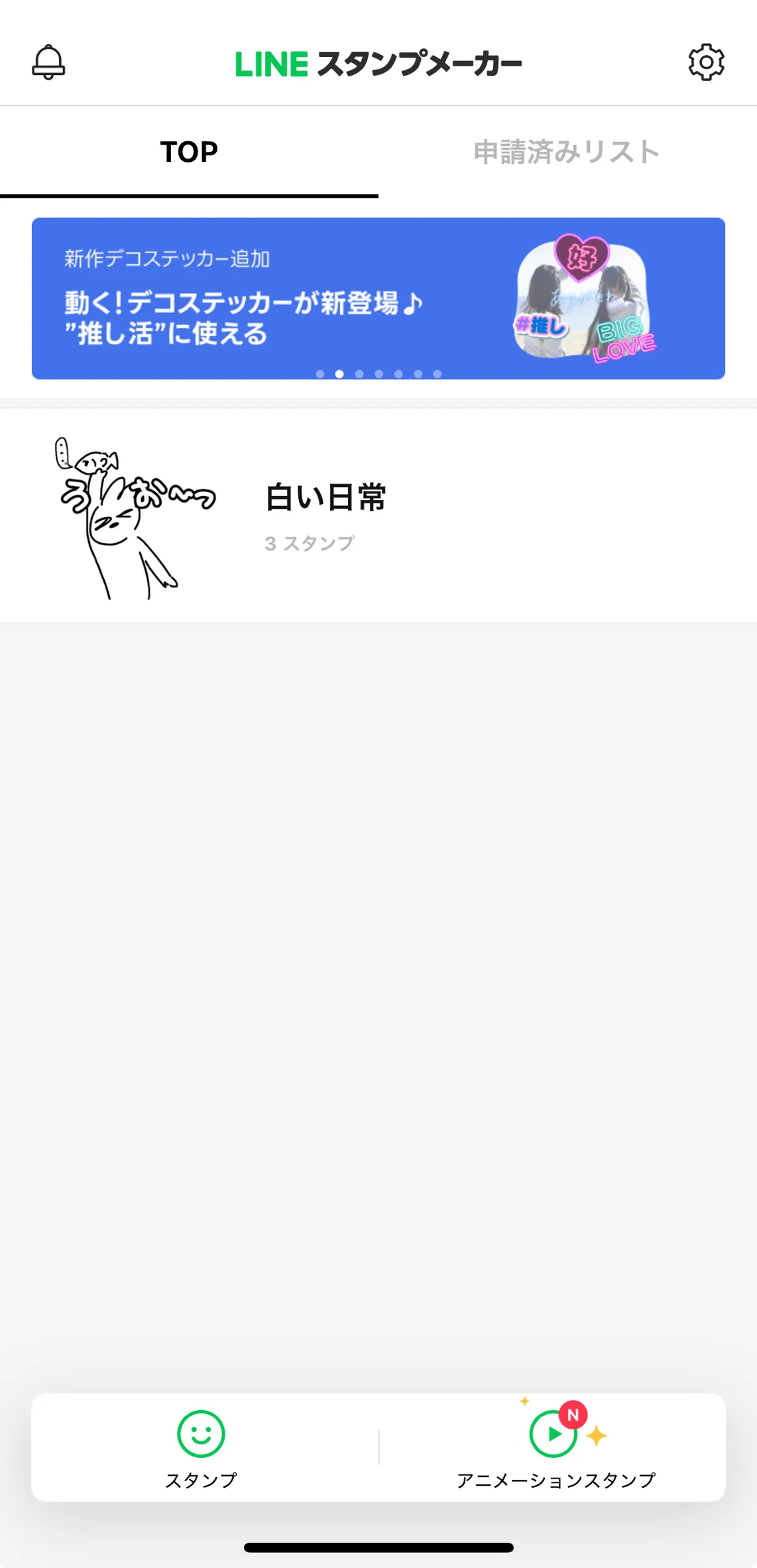Create a new アニメーションスタンプ
Viewport: 757px width, 1568px height.
[x=555, y=1449]
